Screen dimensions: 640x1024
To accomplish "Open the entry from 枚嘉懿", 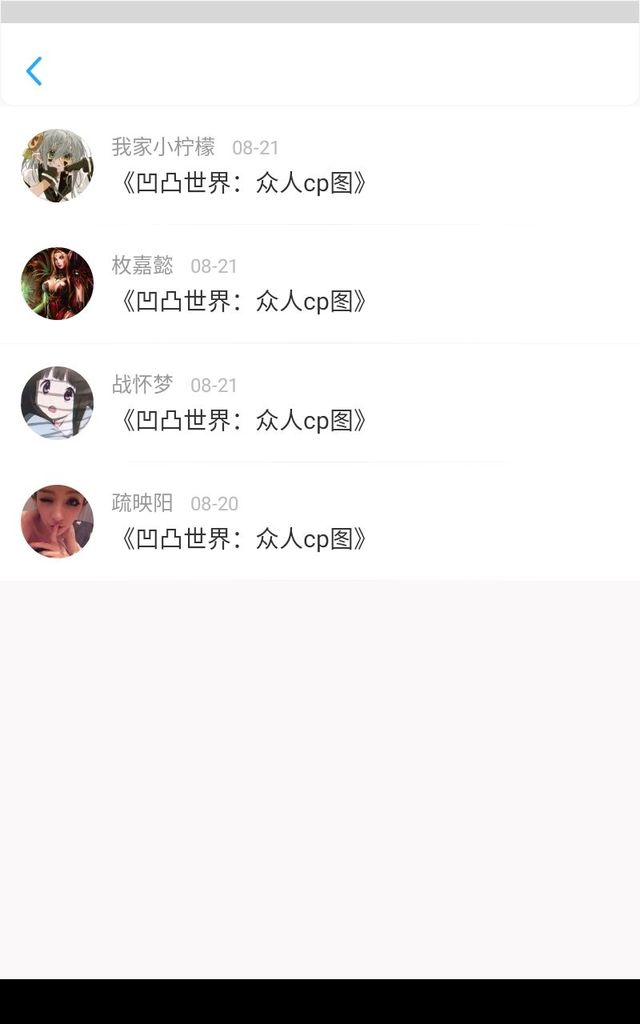I will (x=320, y=284).
